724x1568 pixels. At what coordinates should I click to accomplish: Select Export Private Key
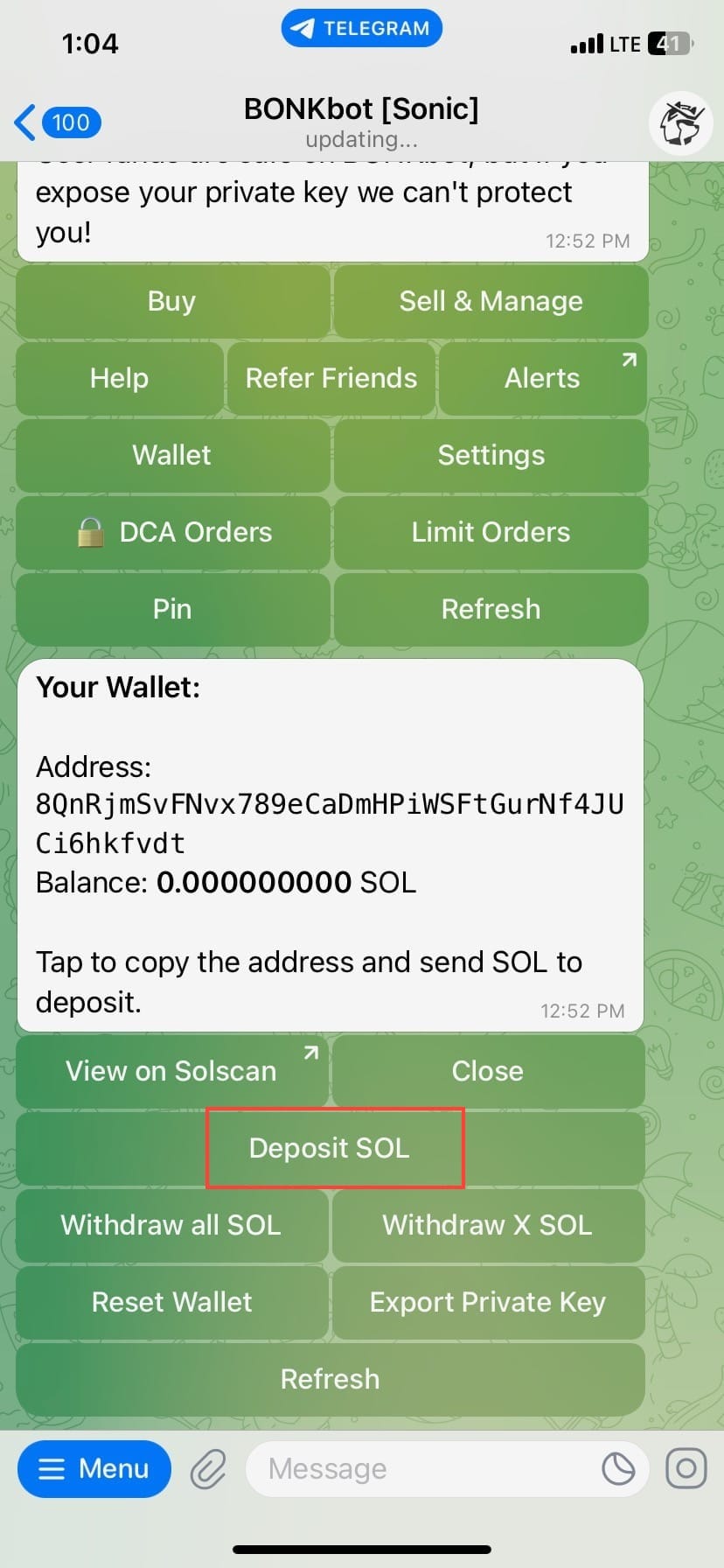coord(488,1302)
